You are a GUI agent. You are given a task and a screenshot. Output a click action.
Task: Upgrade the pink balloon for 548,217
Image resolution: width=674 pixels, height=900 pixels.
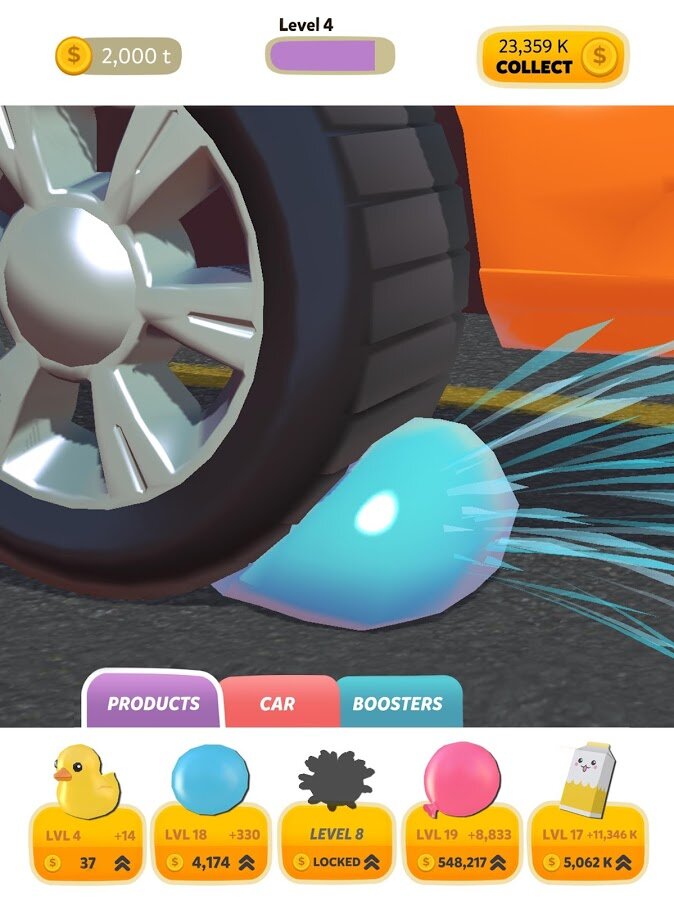pyautogui.click(x=462, y=861)
